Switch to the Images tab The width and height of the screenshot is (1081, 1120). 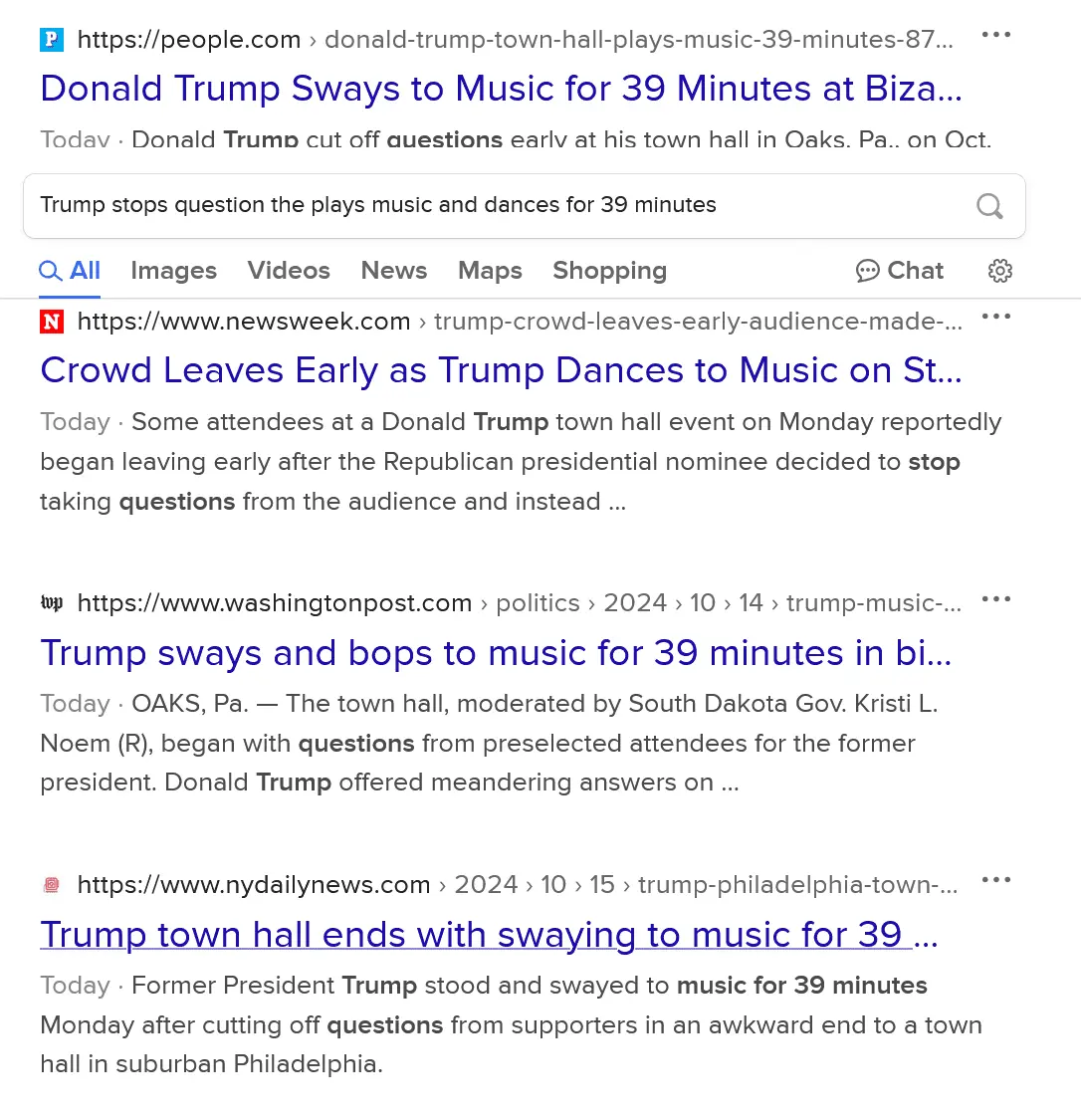[173, 271]
